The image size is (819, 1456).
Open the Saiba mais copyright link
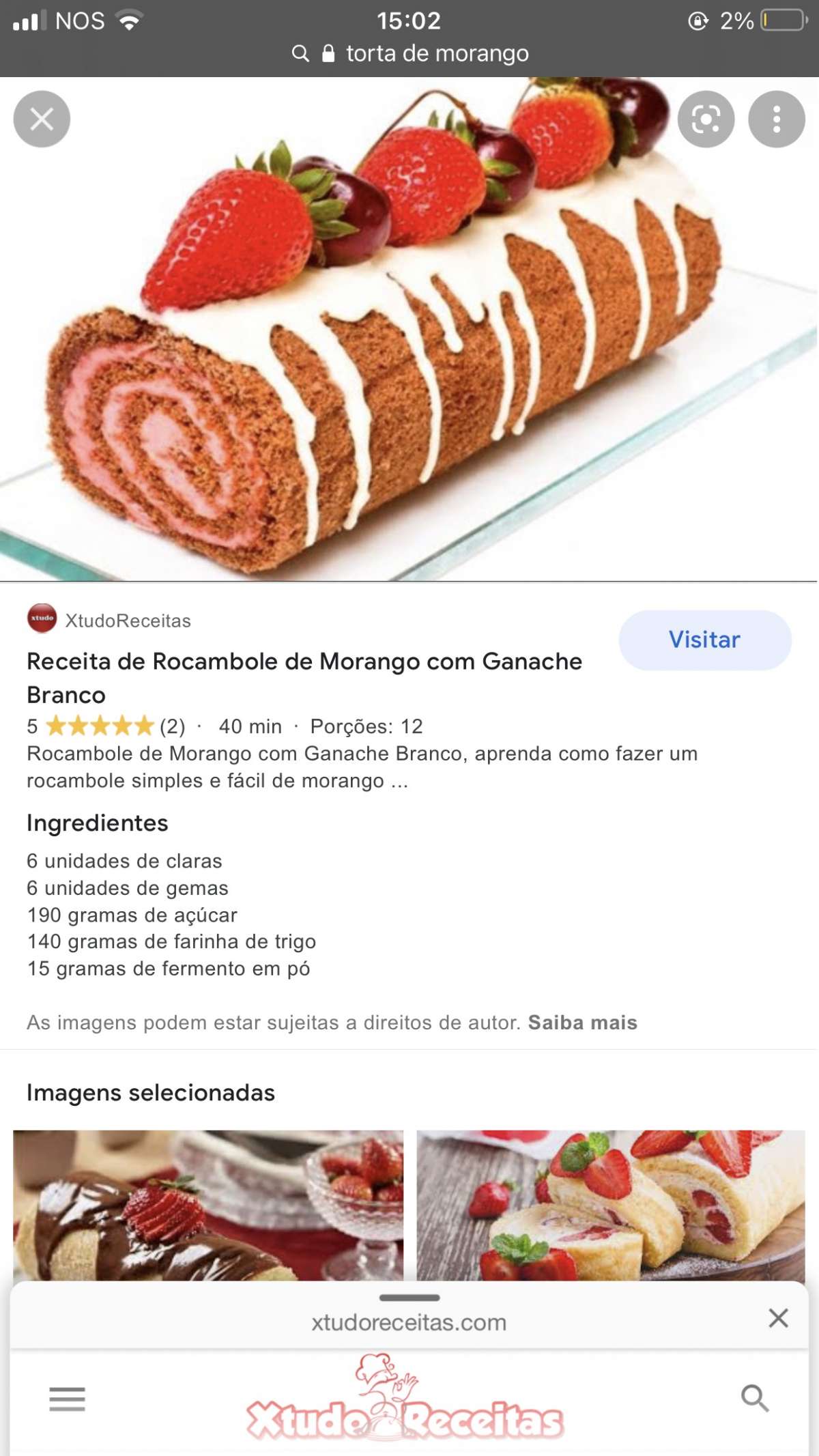tap(582, 1023)
